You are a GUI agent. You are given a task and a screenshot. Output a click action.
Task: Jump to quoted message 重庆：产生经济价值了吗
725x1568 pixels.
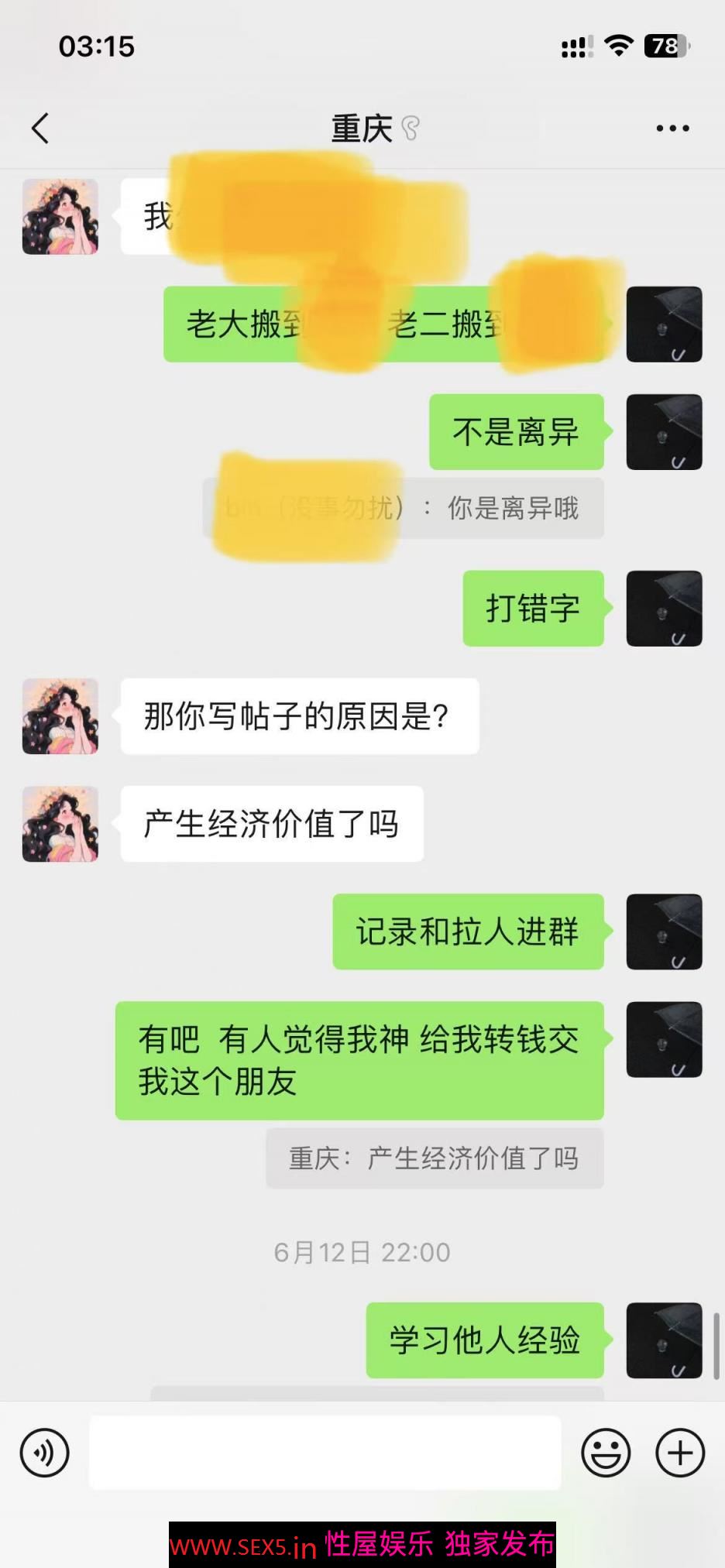[435, 1158]
